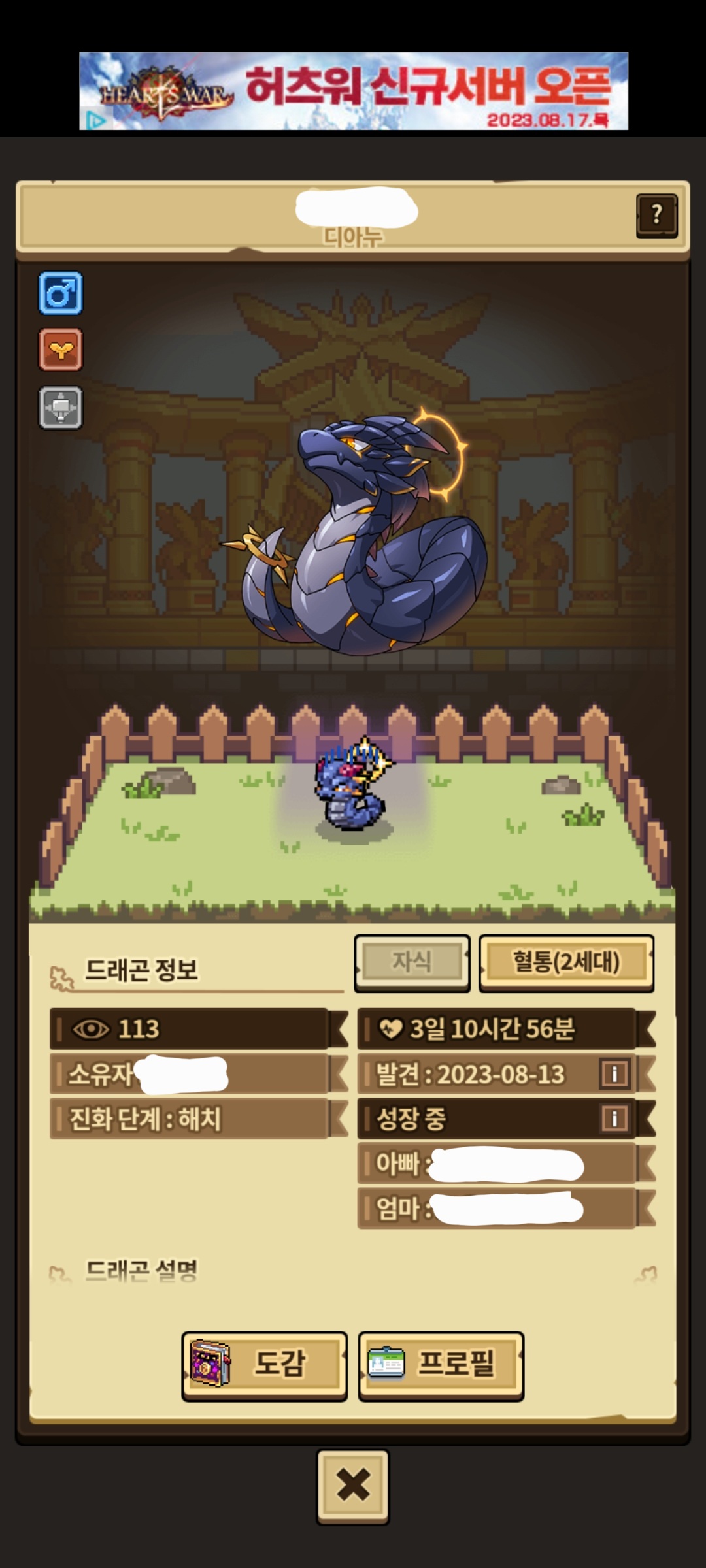
Task: Show info for 발견 date
Action: tap(614, 1073)
